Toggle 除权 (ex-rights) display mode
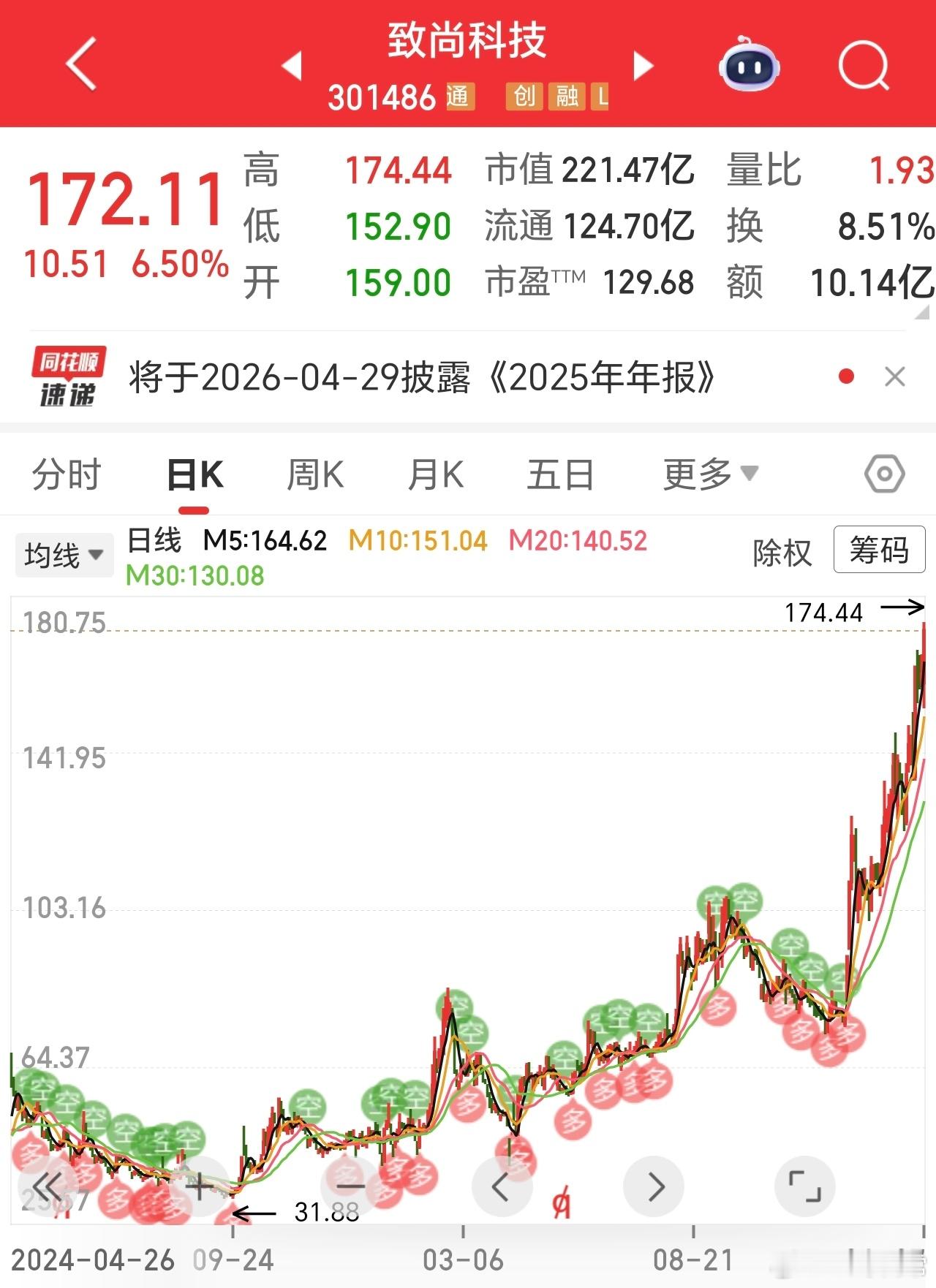936x1288 pixels. point(781,554)
